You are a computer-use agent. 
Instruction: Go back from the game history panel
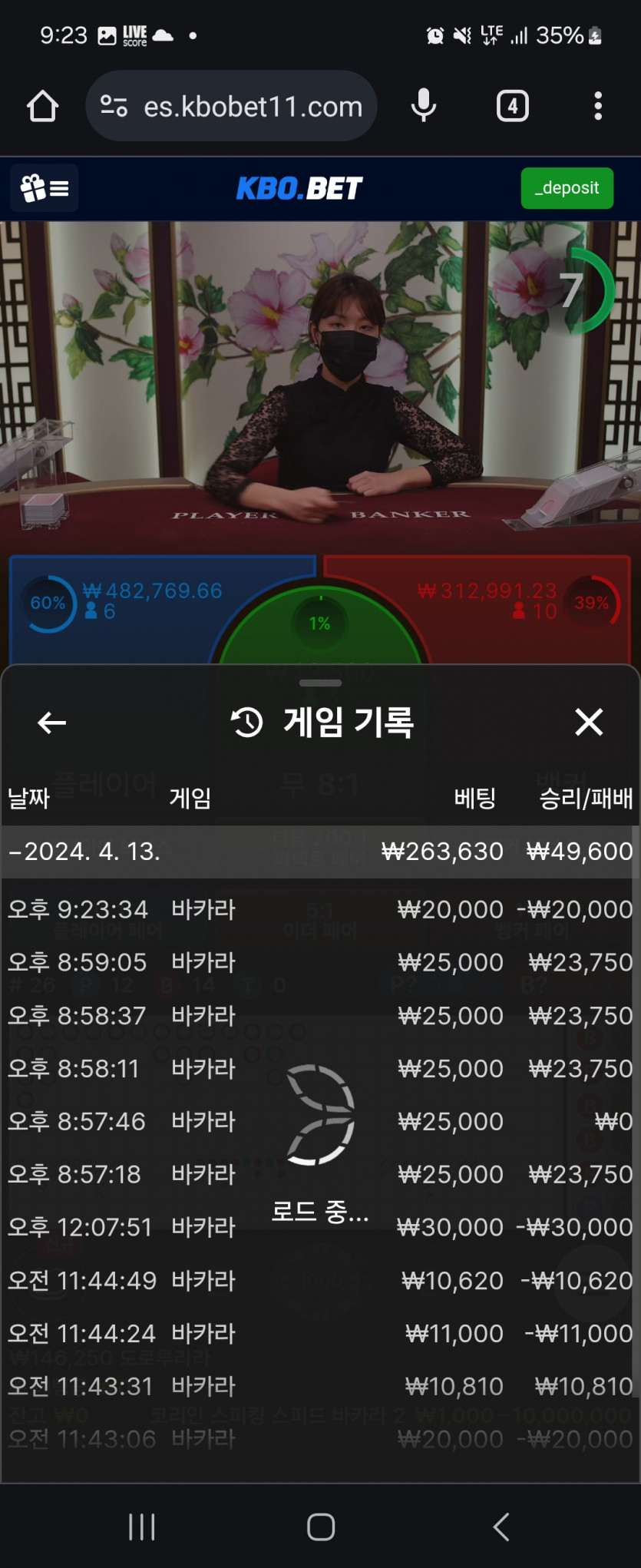[52, 723]
